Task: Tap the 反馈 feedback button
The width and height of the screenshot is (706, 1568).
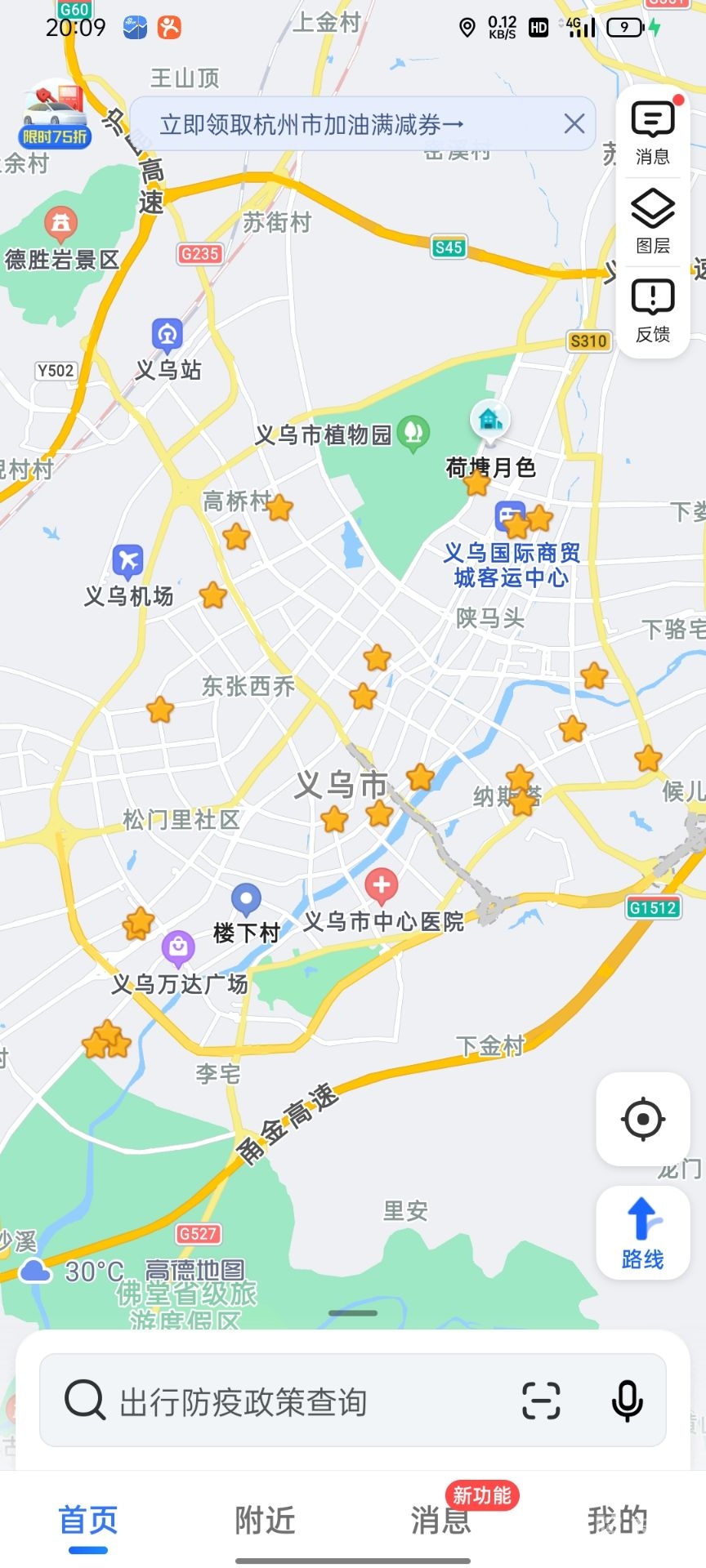Action: (x=652, y=310)
